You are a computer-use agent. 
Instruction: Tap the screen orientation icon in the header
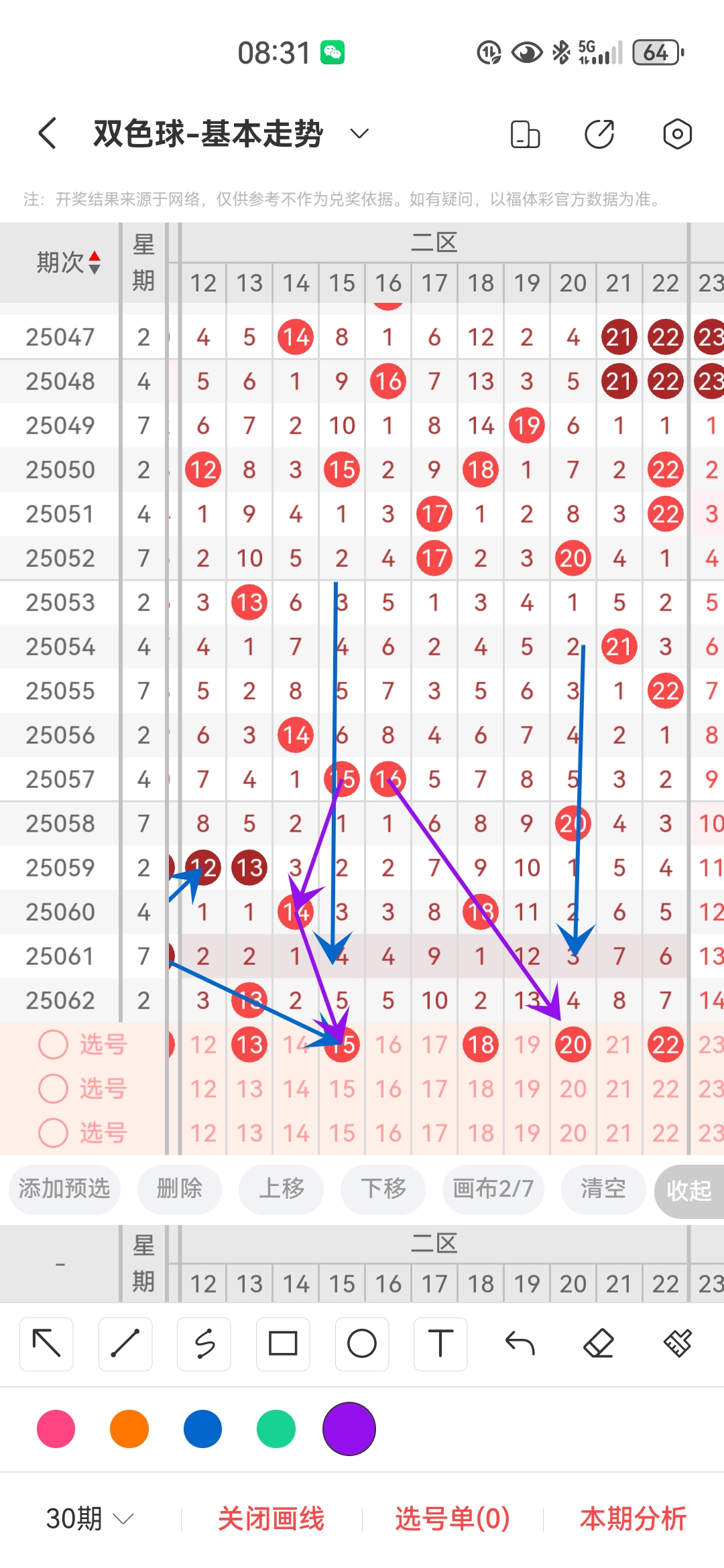525,134
